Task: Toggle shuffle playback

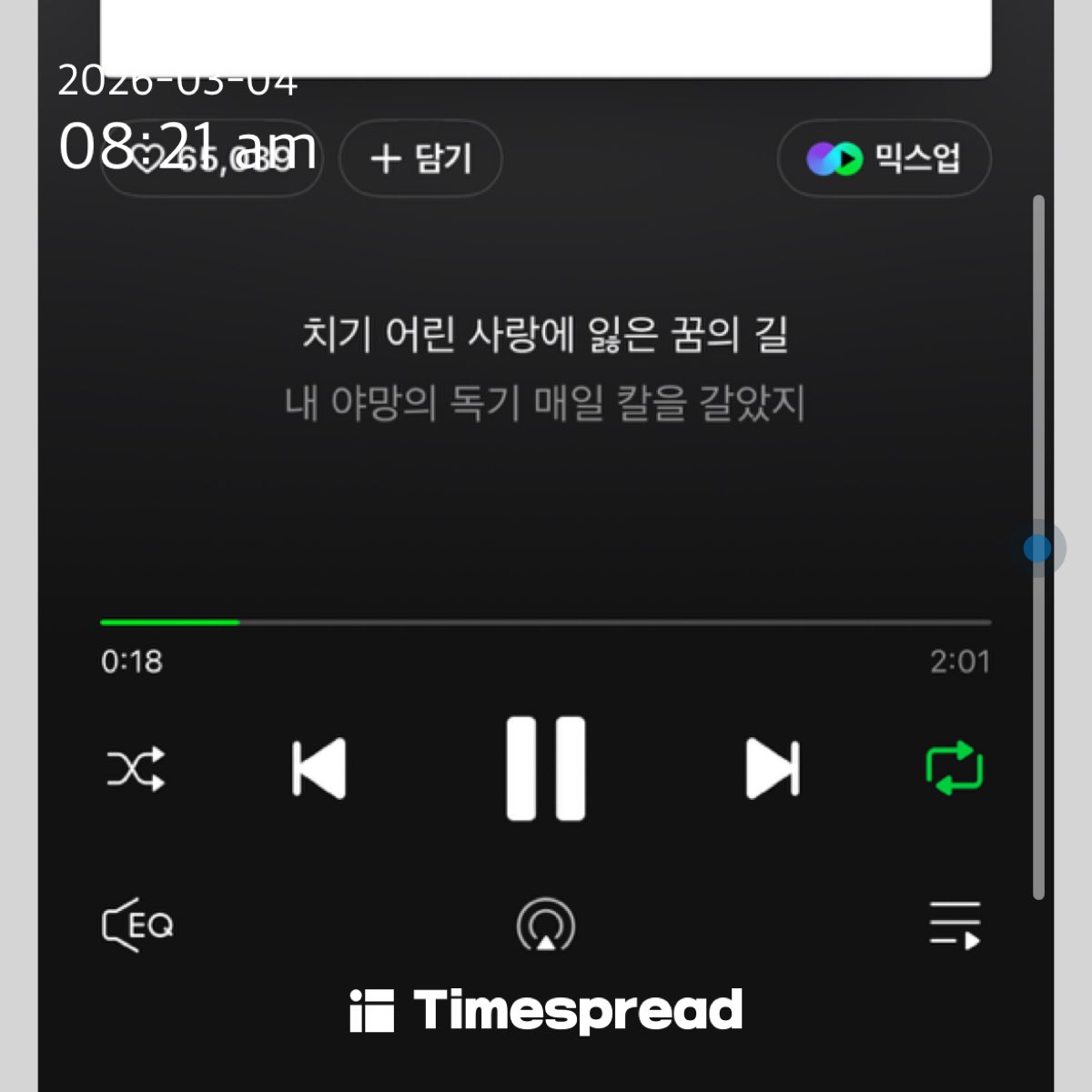Action: coord(136,769)
